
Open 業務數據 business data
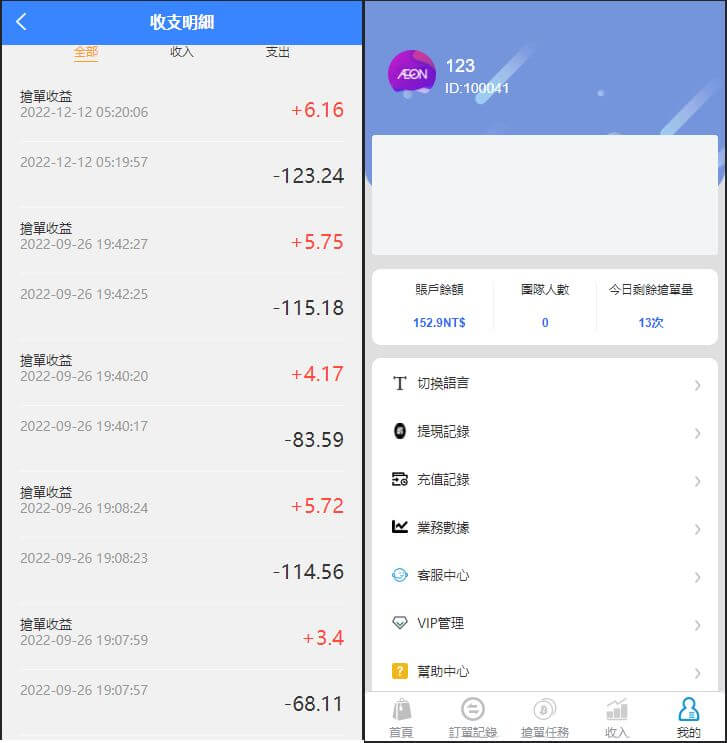coord(544,527)
